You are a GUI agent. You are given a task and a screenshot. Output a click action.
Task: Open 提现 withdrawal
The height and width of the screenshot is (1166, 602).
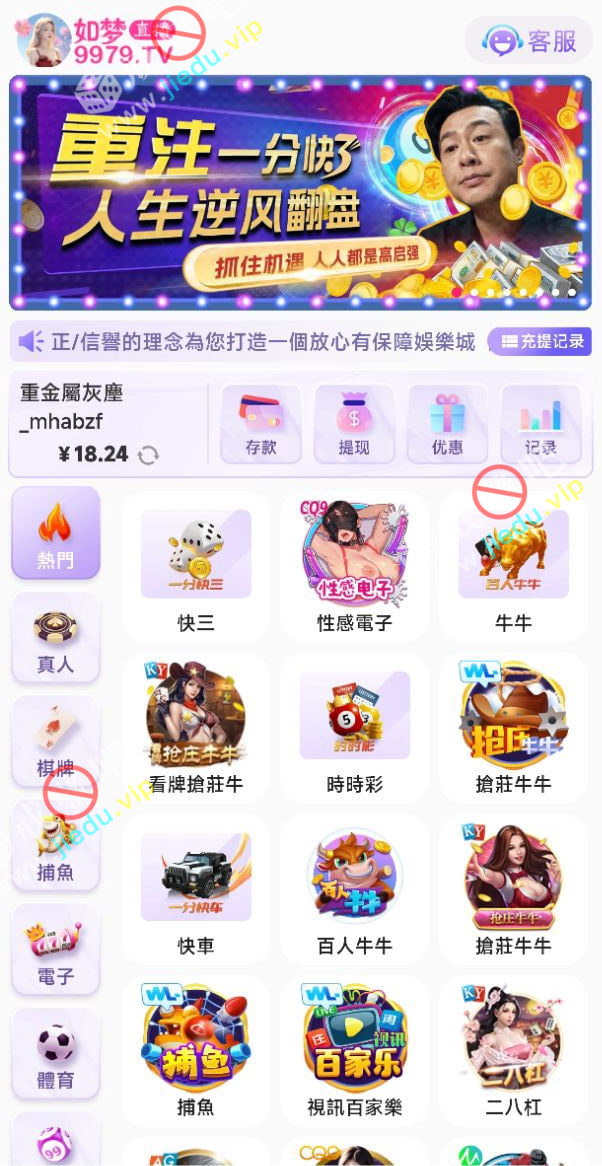point(354,423)
